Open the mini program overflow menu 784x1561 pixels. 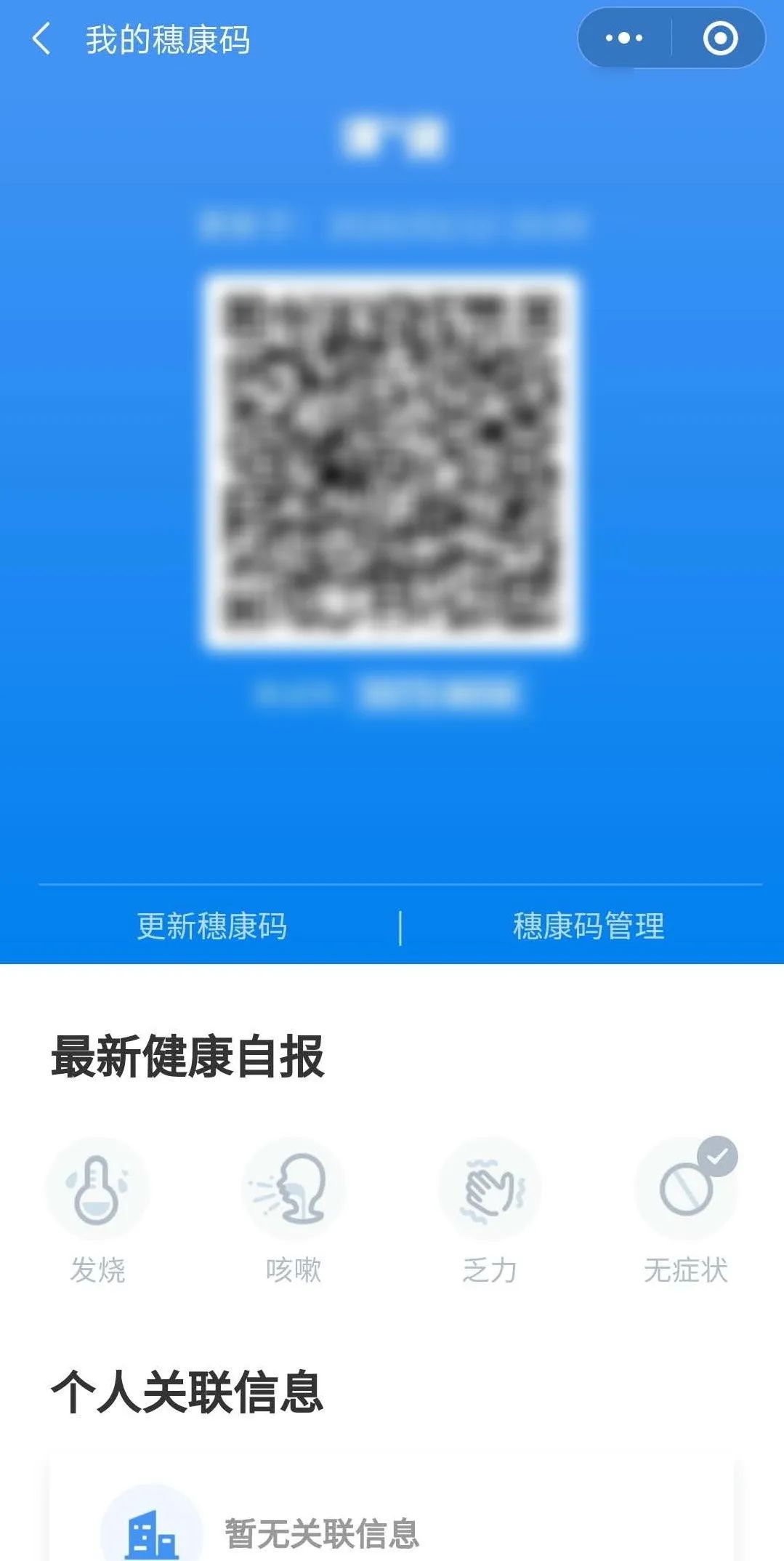(624, 39)
